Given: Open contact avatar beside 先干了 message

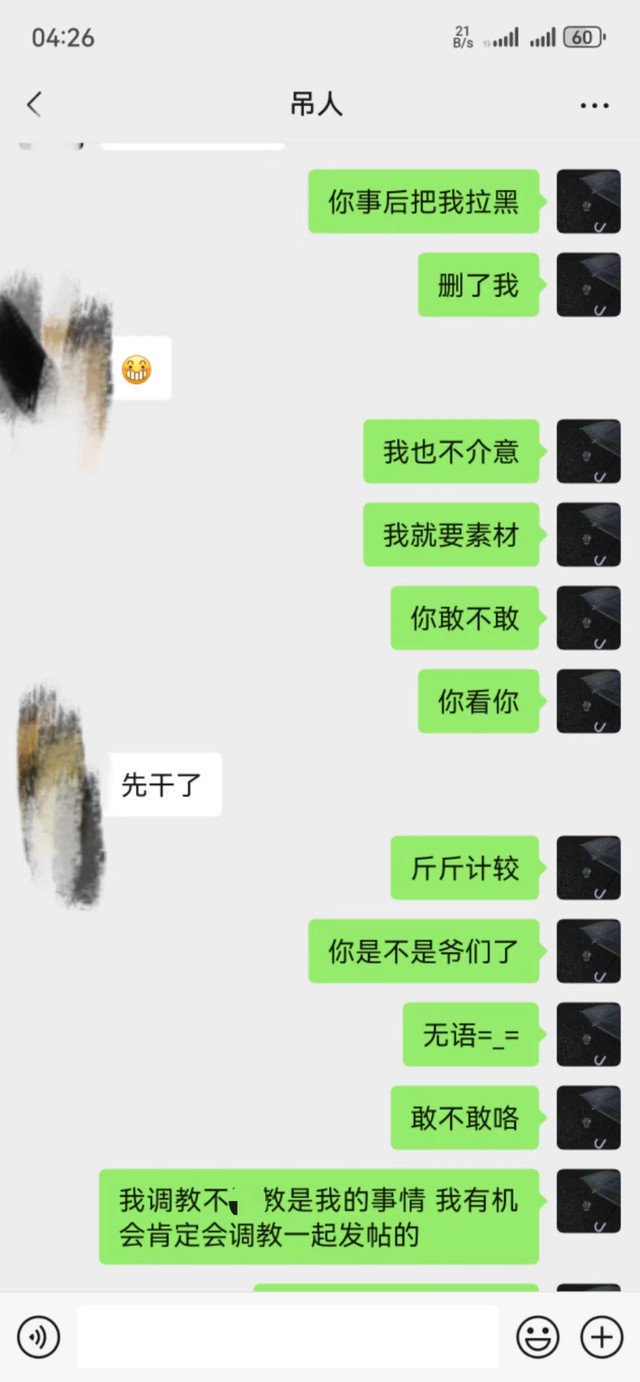Looking at the screenshot, I should click(60, 795).
